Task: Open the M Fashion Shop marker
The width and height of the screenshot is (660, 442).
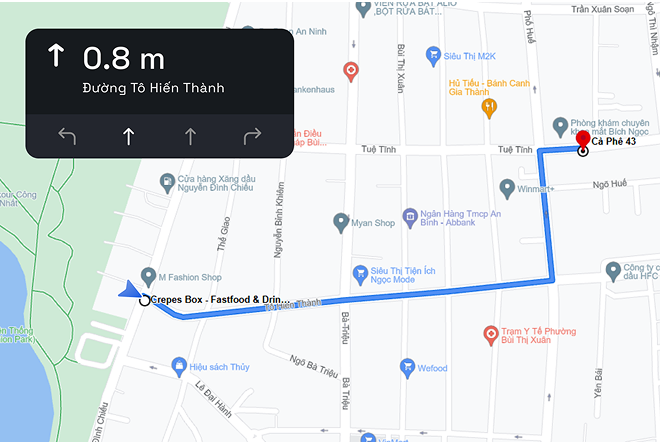Action: 149,276
